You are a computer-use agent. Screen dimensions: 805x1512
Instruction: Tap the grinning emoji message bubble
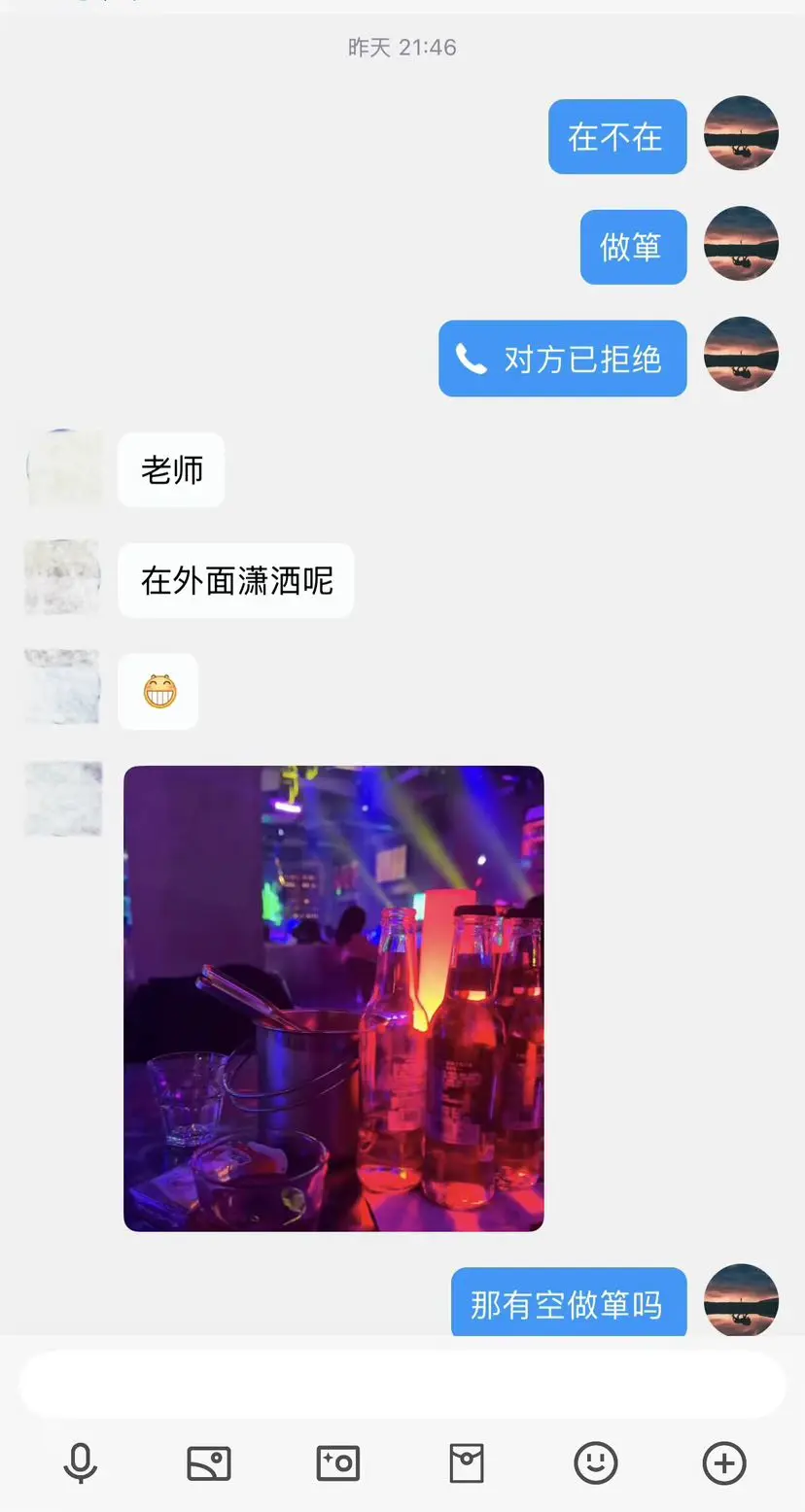(157, 690)
